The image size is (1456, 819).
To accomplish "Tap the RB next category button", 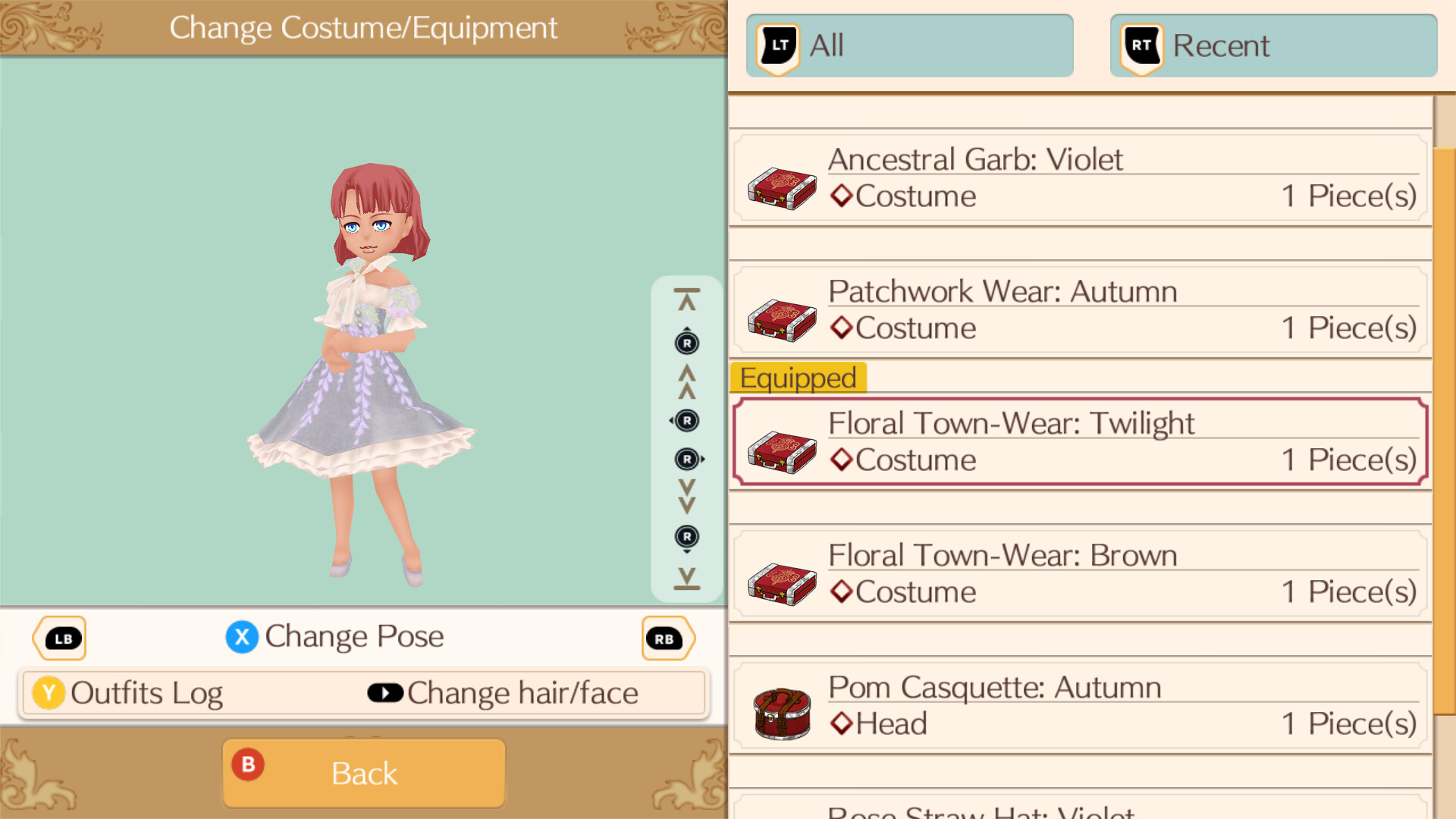I will [666, 639].
